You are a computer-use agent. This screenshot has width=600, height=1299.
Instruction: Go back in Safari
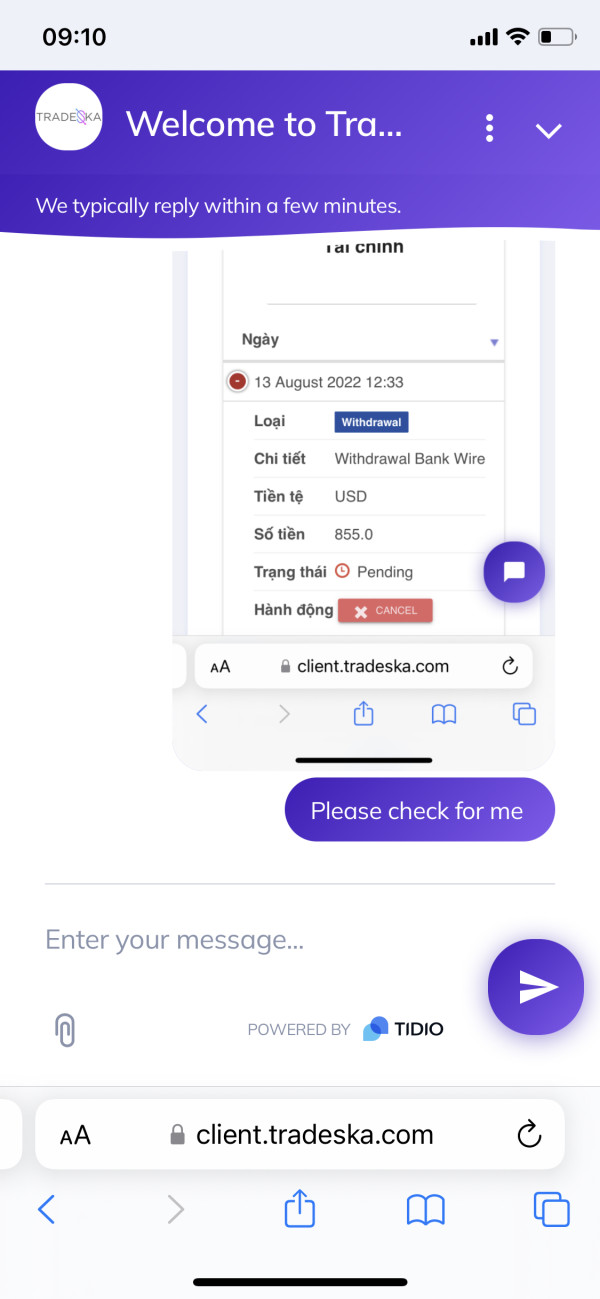click(46, 1210)
